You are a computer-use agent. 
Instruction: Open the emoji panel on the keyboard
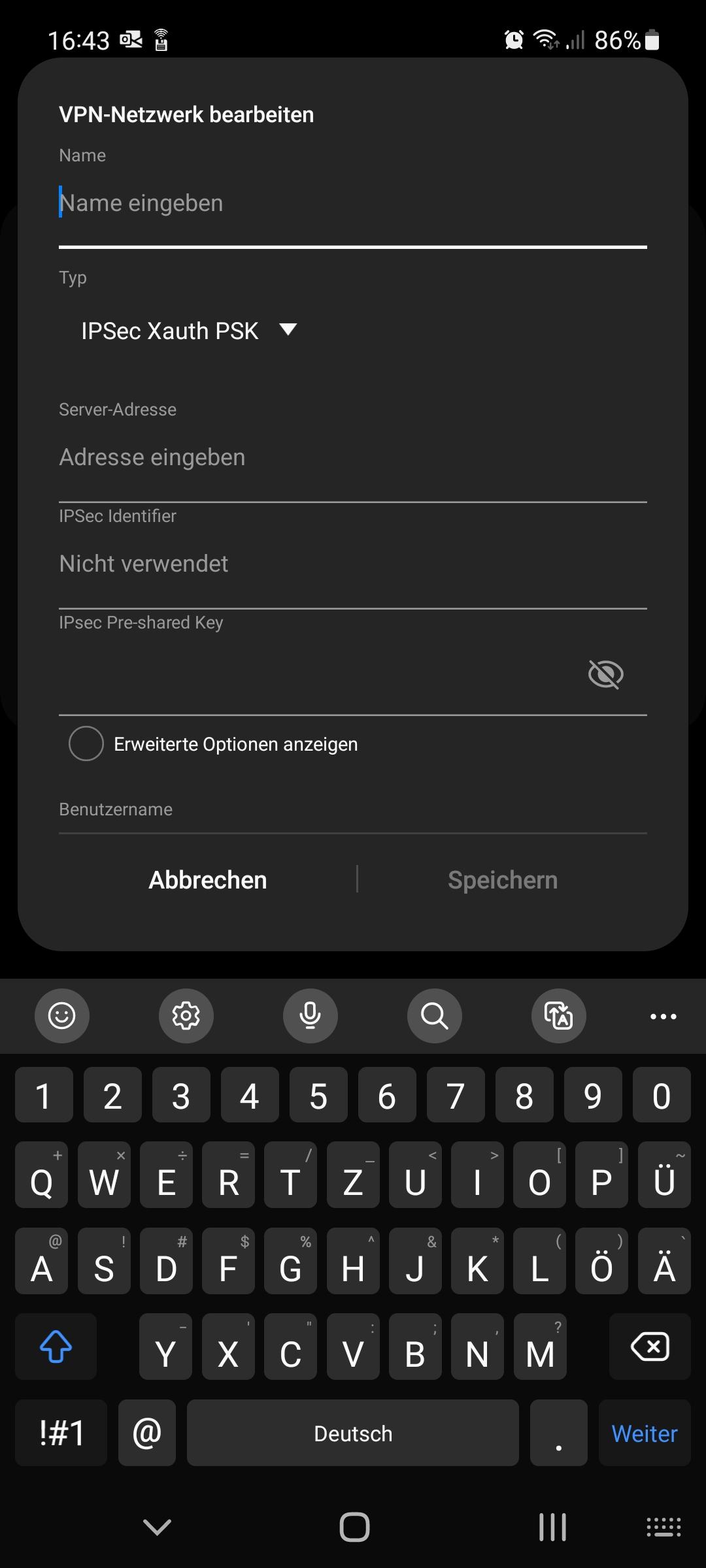[62, 1016]
